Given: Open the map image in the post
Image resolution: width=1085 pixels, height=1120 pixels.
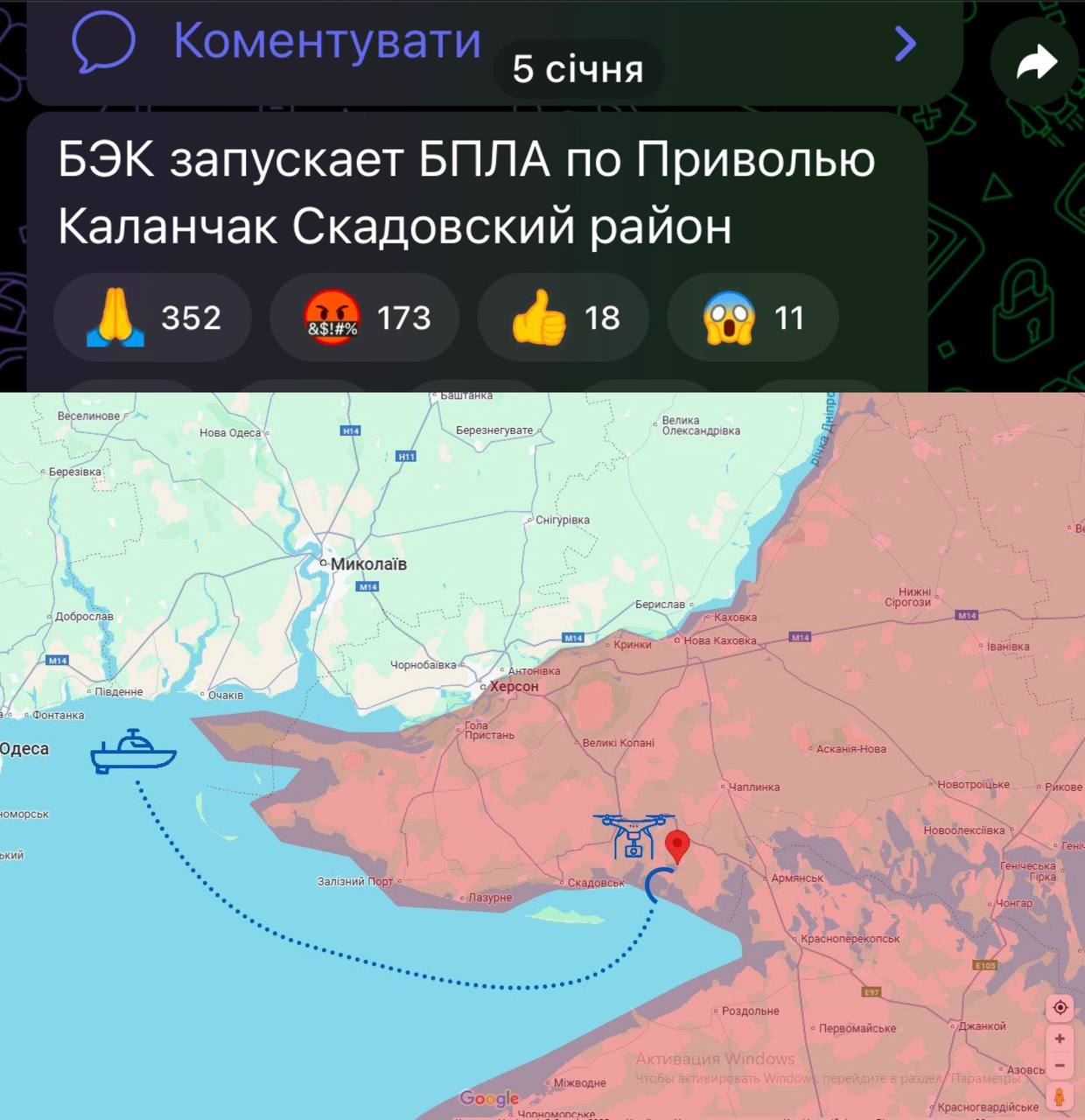Looking at the screenshot, I should coord(542,752).
